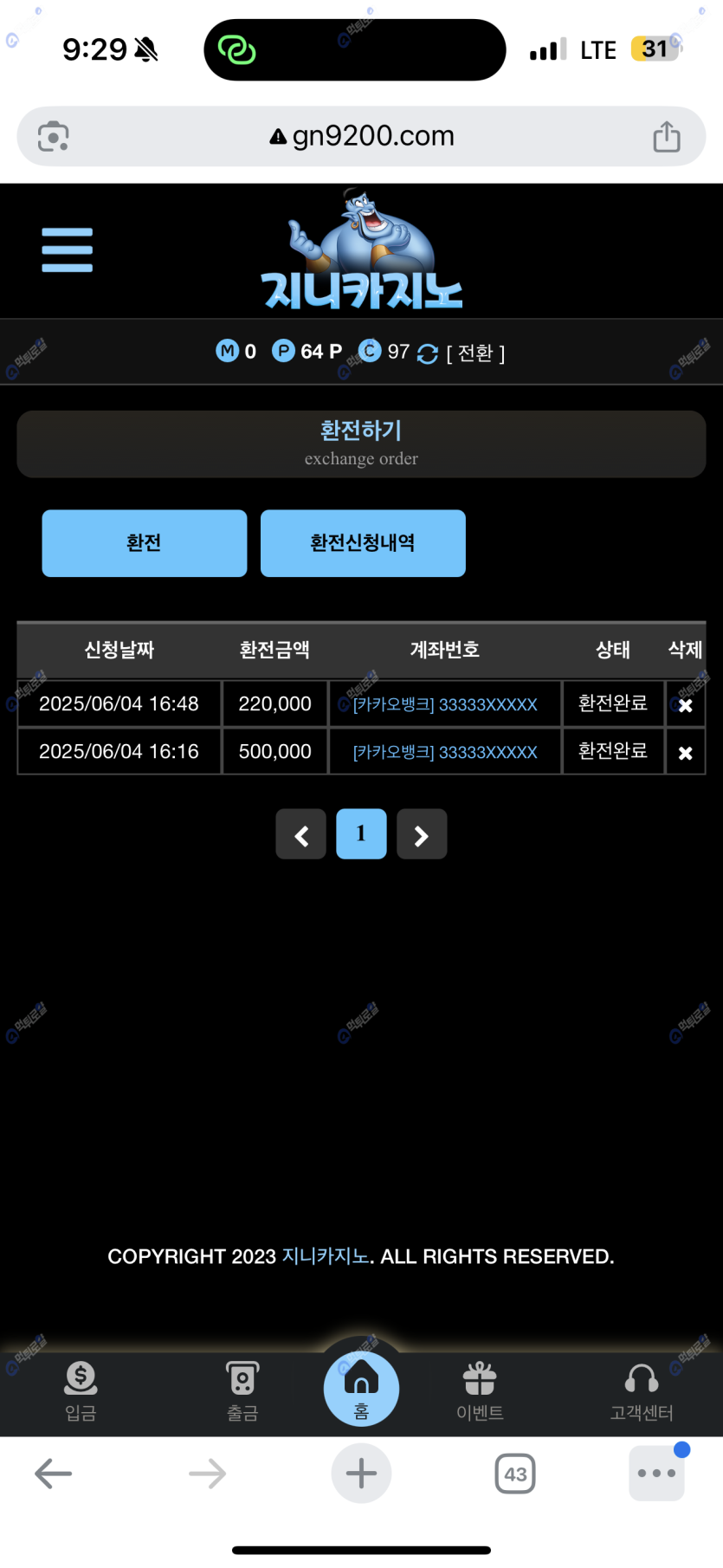The height and width of the screenshot is (1568, 723).
Task: Tap the 전환 convert link
Action: [x=475, y=353]
